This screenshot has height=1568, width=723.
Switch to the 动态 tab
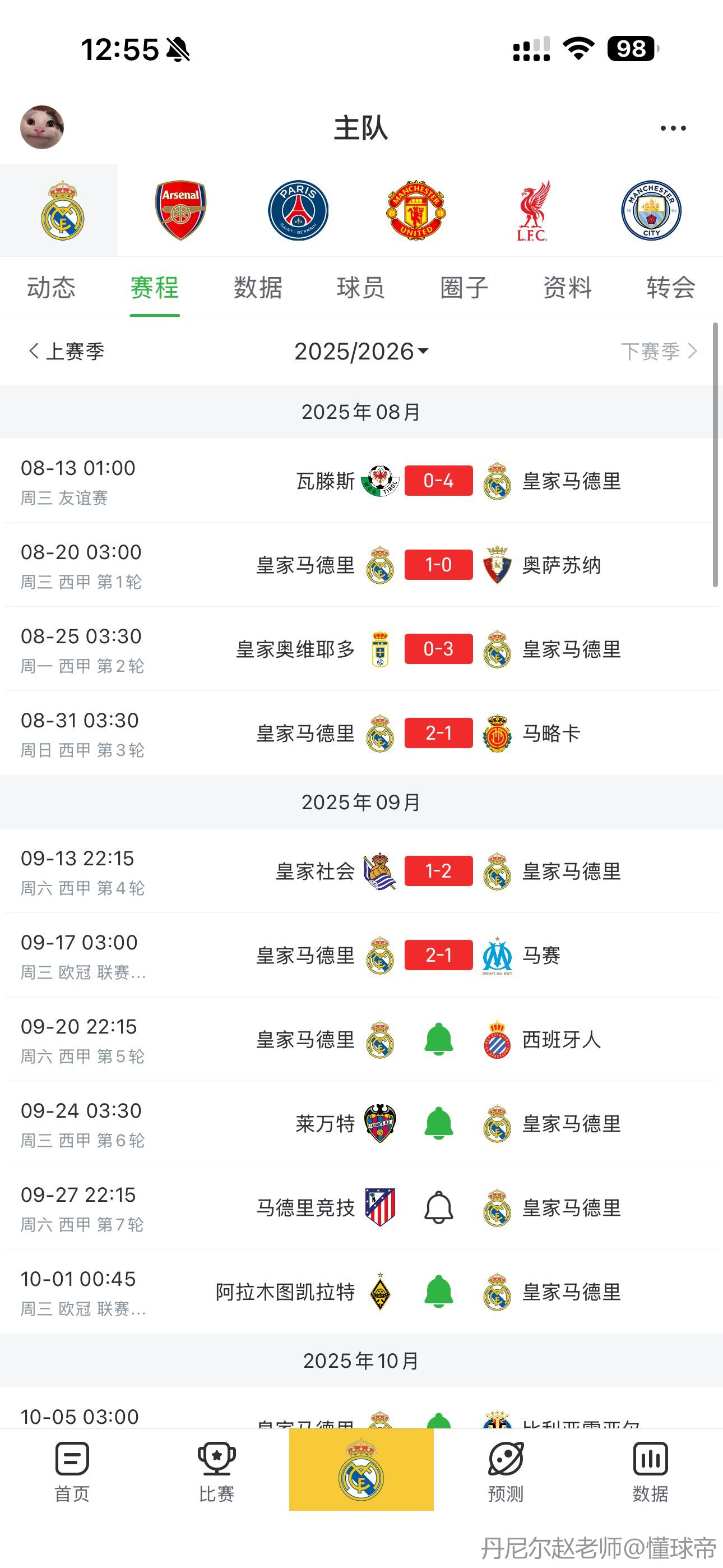[x=51, y=287]
